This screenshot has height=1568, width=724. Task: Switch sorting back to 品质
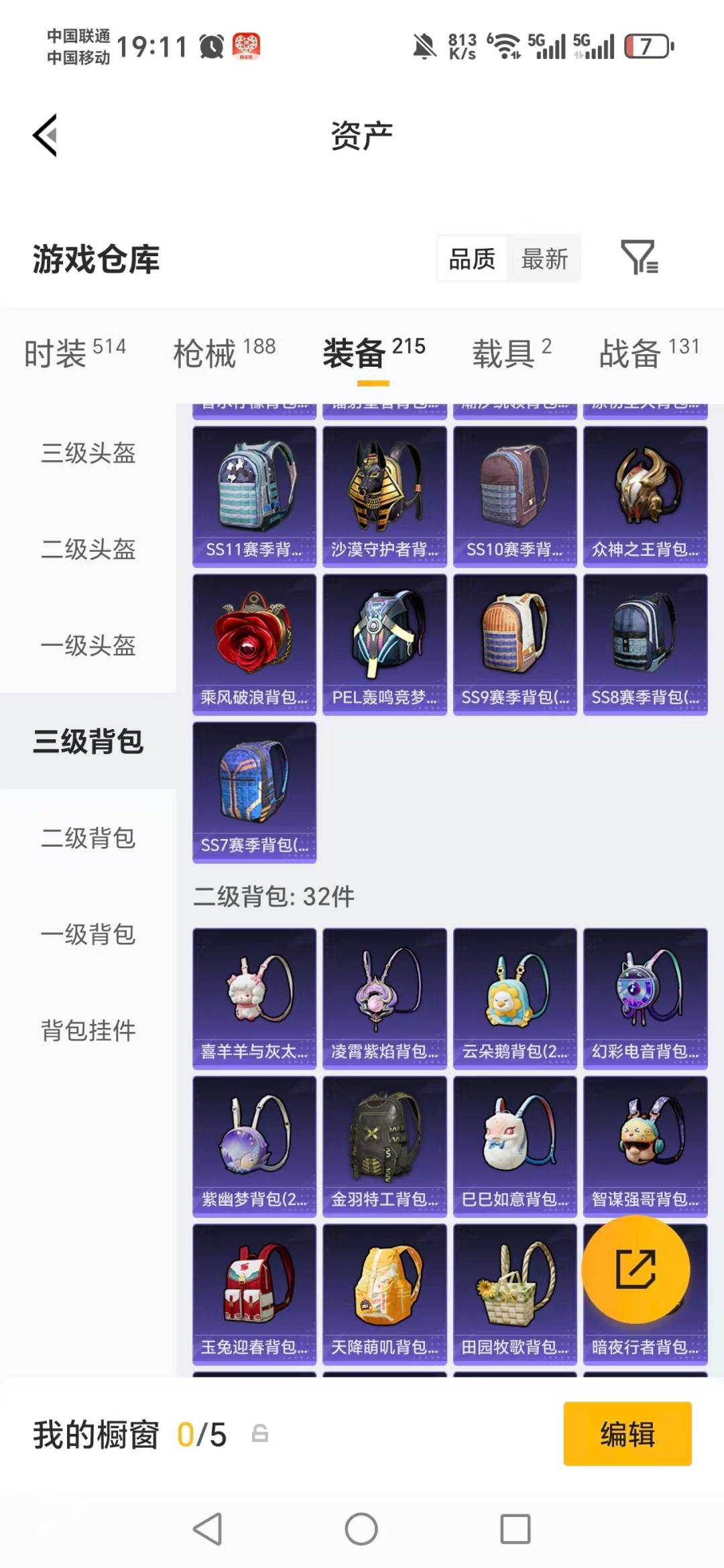point(471,258)
